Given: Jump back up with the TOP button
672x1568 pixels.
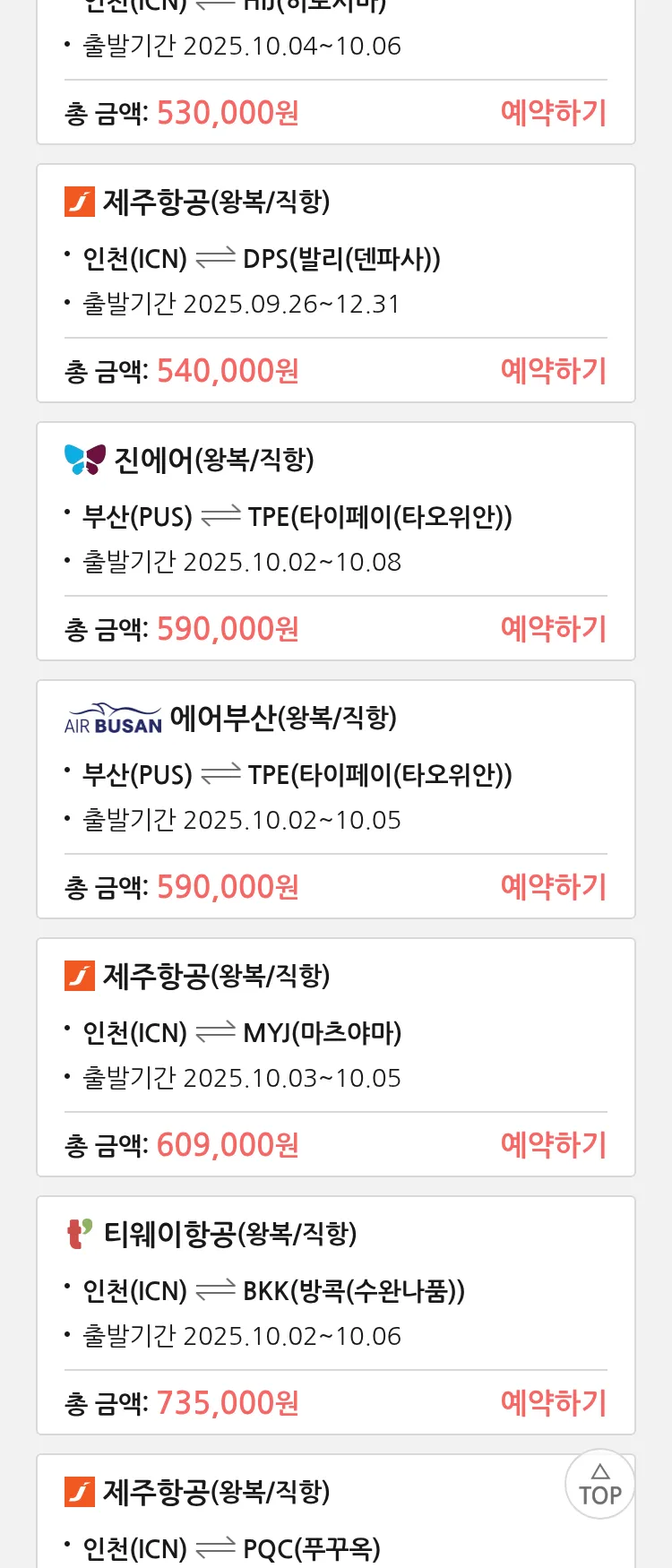Looking at the screenshot, I should pyautogui.click(x=599, y=1484).
